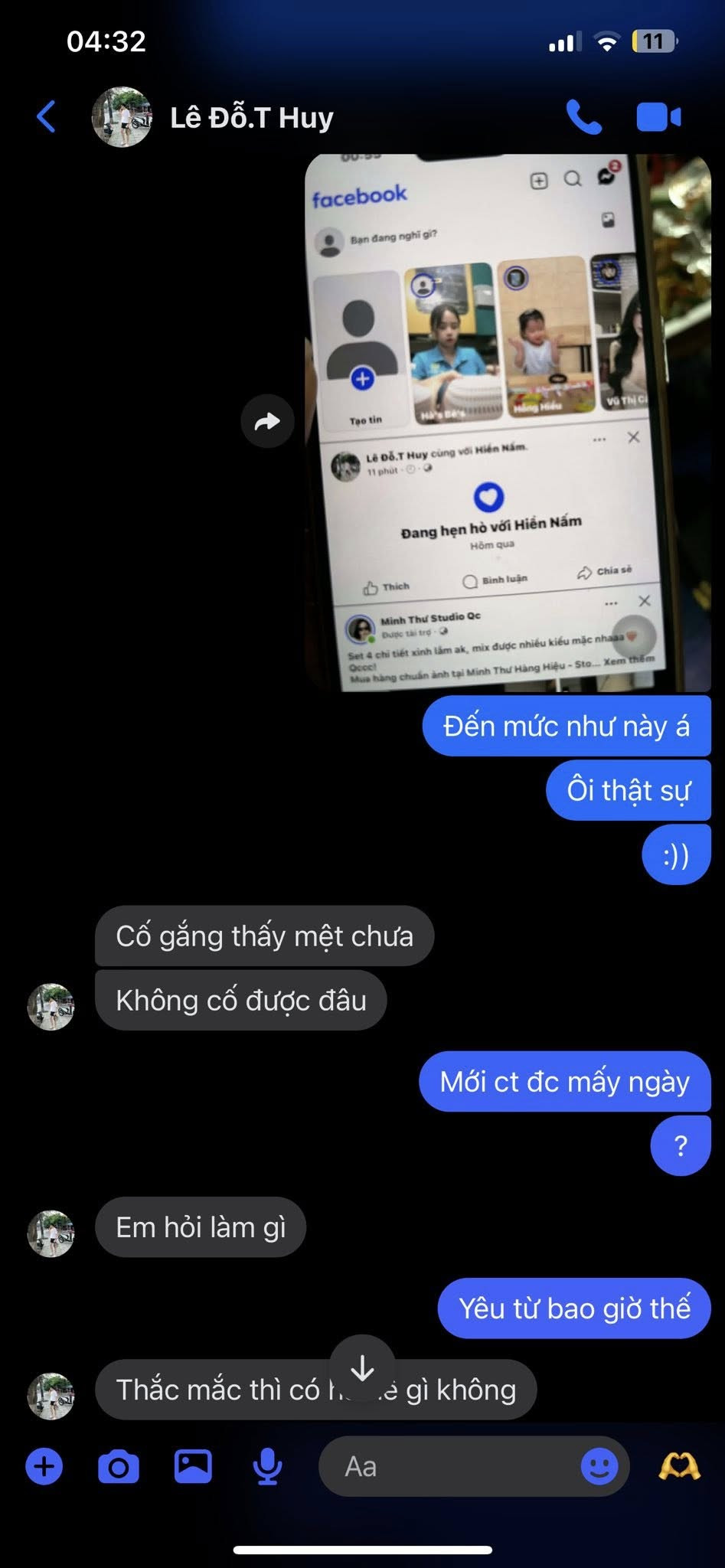Screen dimensions: 725x1568
Task: Forward the shared photo message
Action: 267,421
